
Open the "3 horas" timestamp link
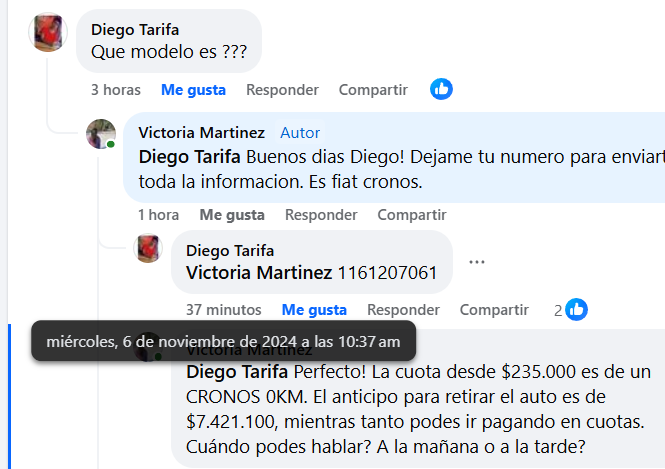point(115,90)
